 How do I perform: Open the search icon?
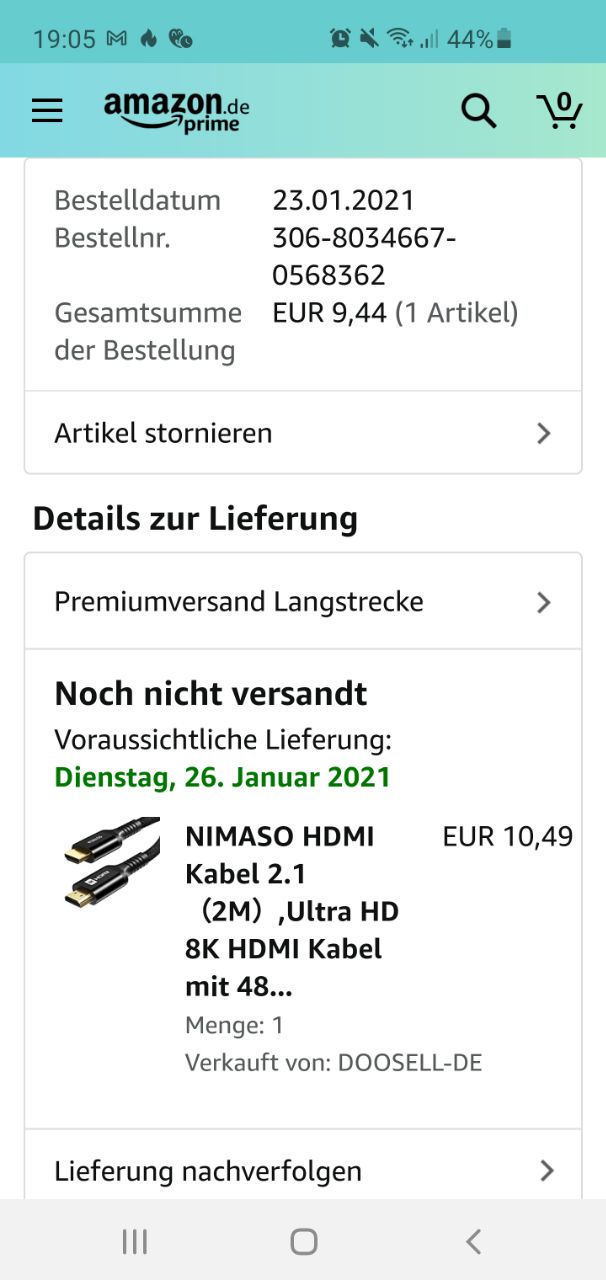478,110
